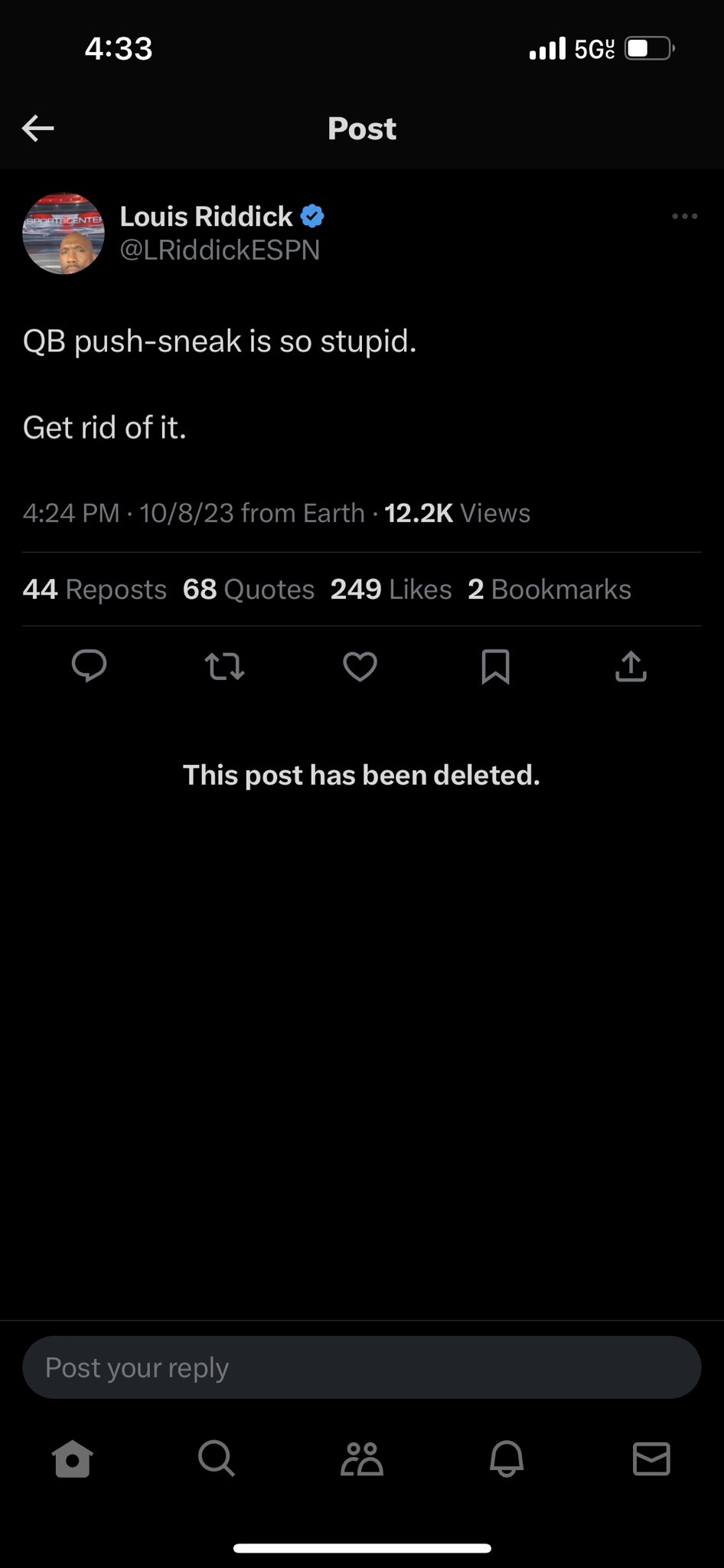724x1568 pixels.
Task: Share the post with the upload icon
Action: 631,666
